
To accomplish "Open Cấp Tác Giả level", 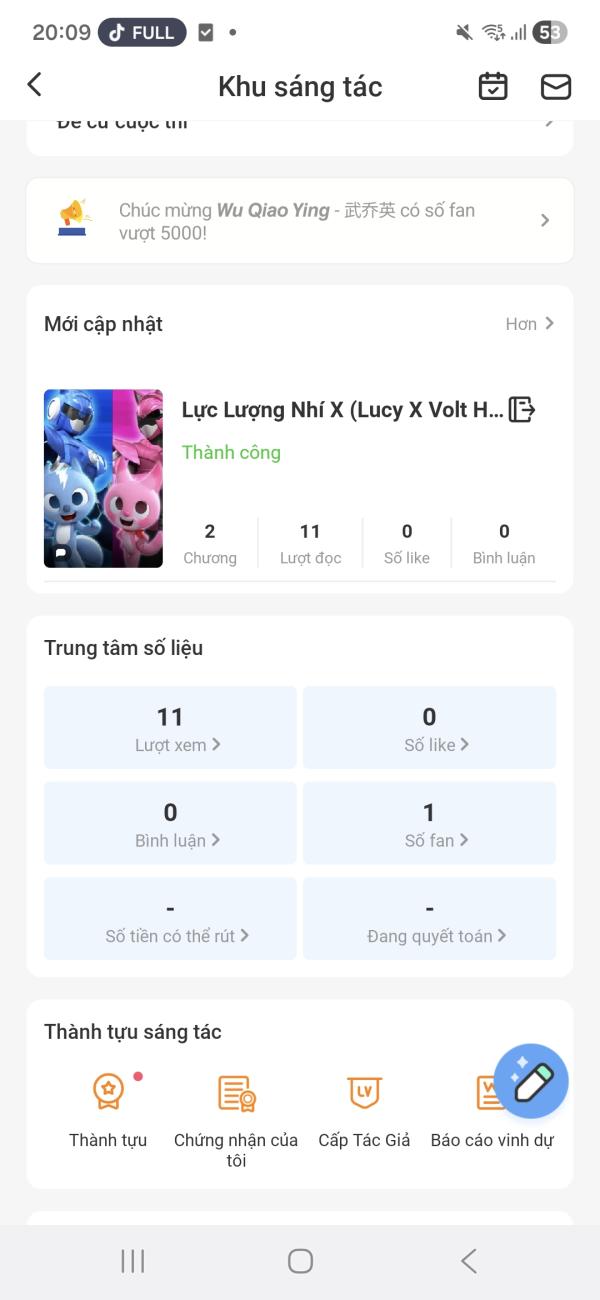I will (364, 1108).
